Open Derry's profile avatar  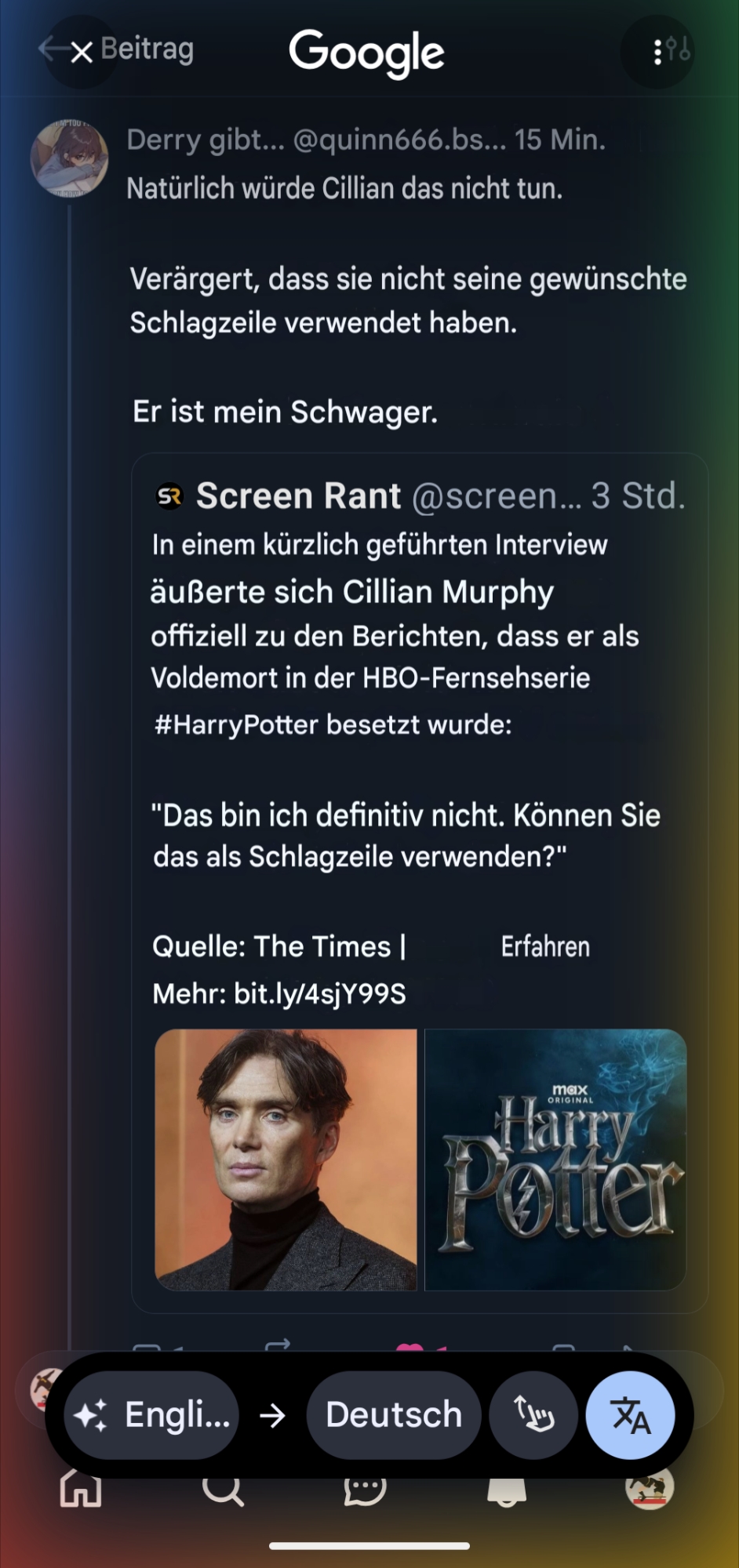click(69, 158)
